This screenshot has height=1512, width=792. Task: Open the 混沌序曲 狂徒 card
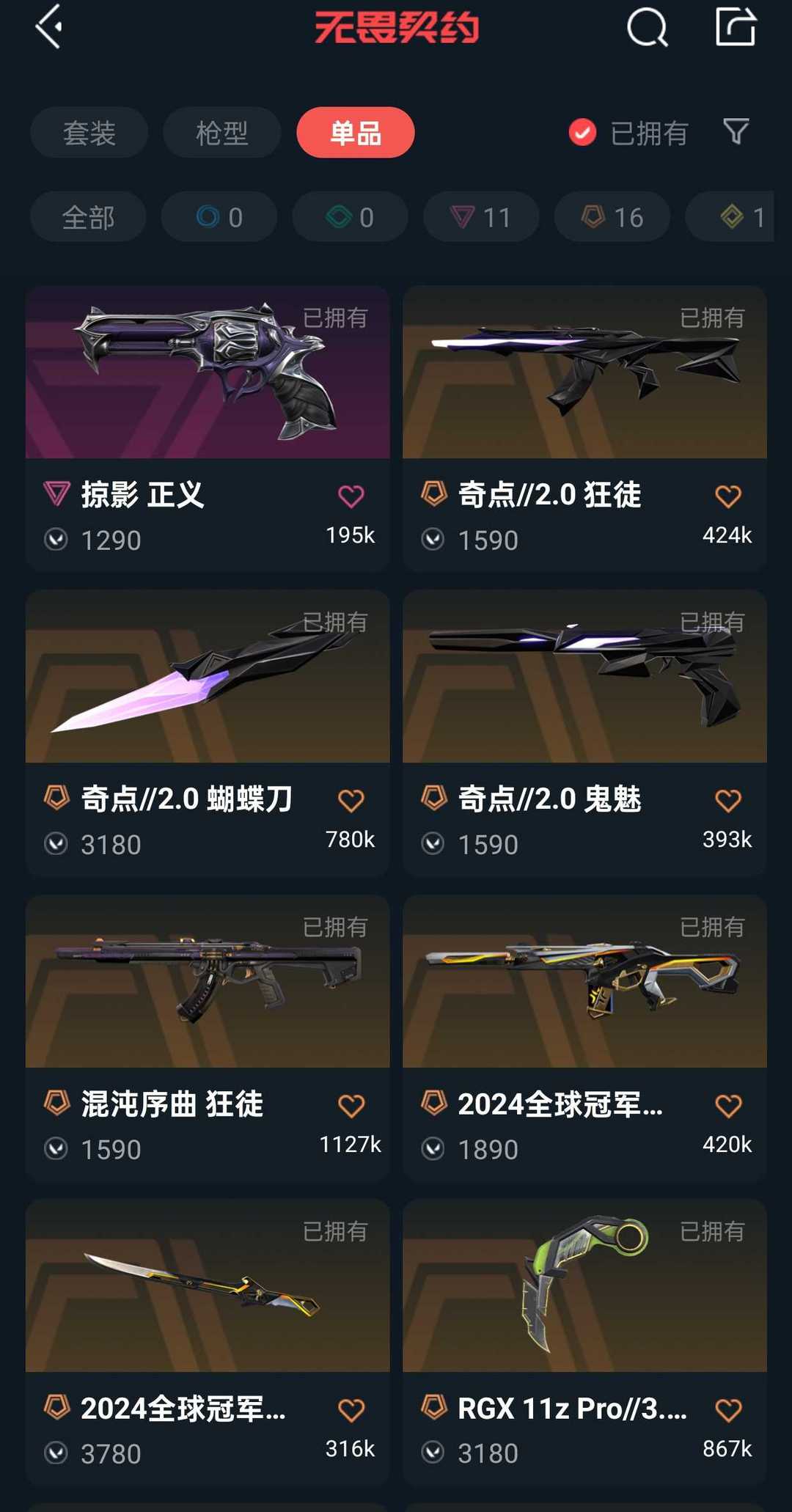[x=208, y=1038]
